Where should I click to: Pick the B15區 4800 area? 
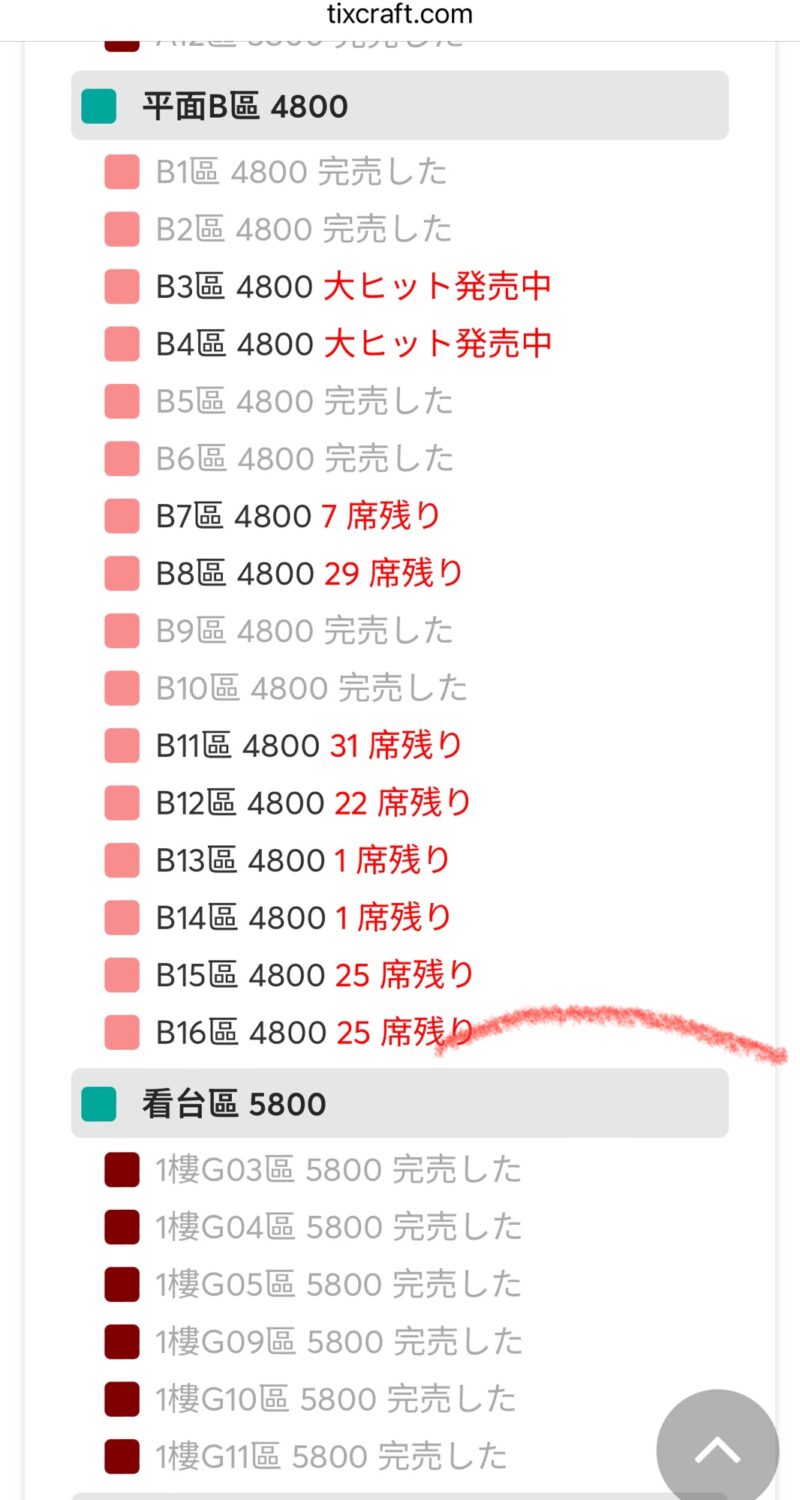314,975
